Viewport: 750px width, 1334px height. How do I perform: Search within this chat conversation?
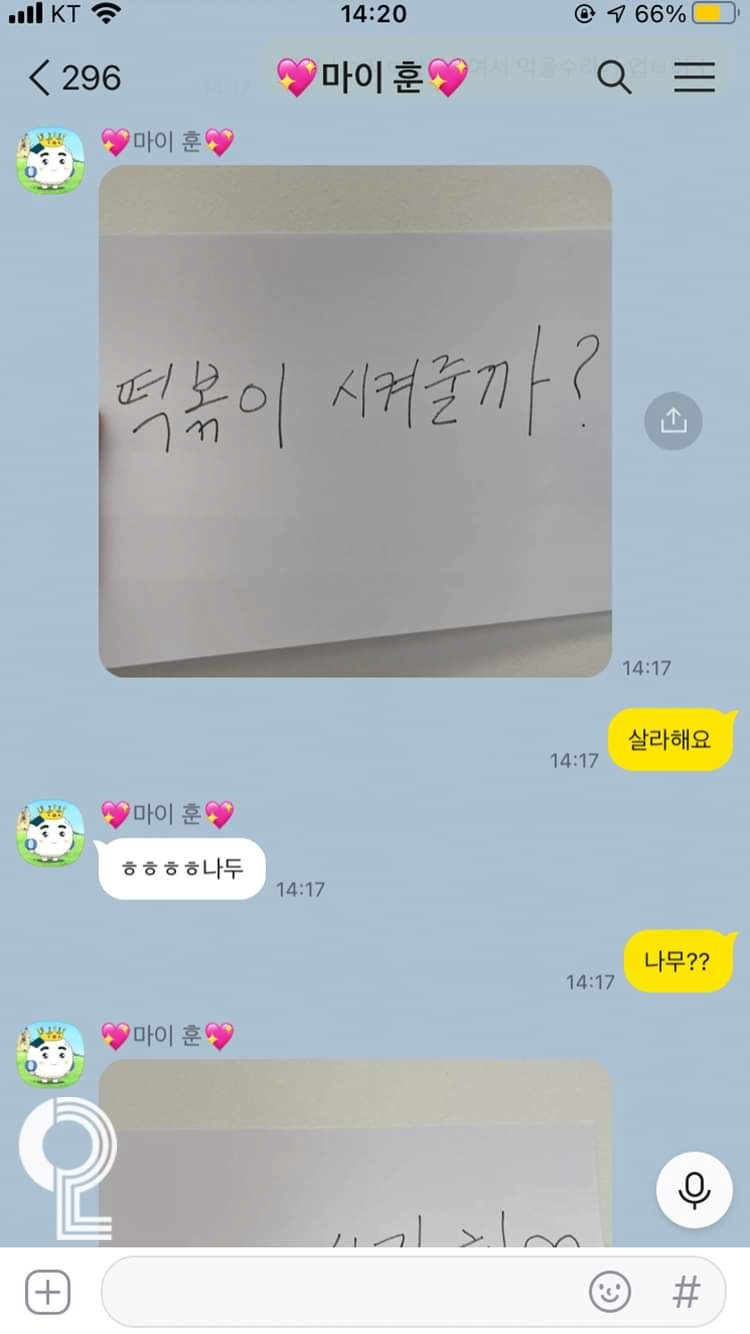[x=614, y=78]
